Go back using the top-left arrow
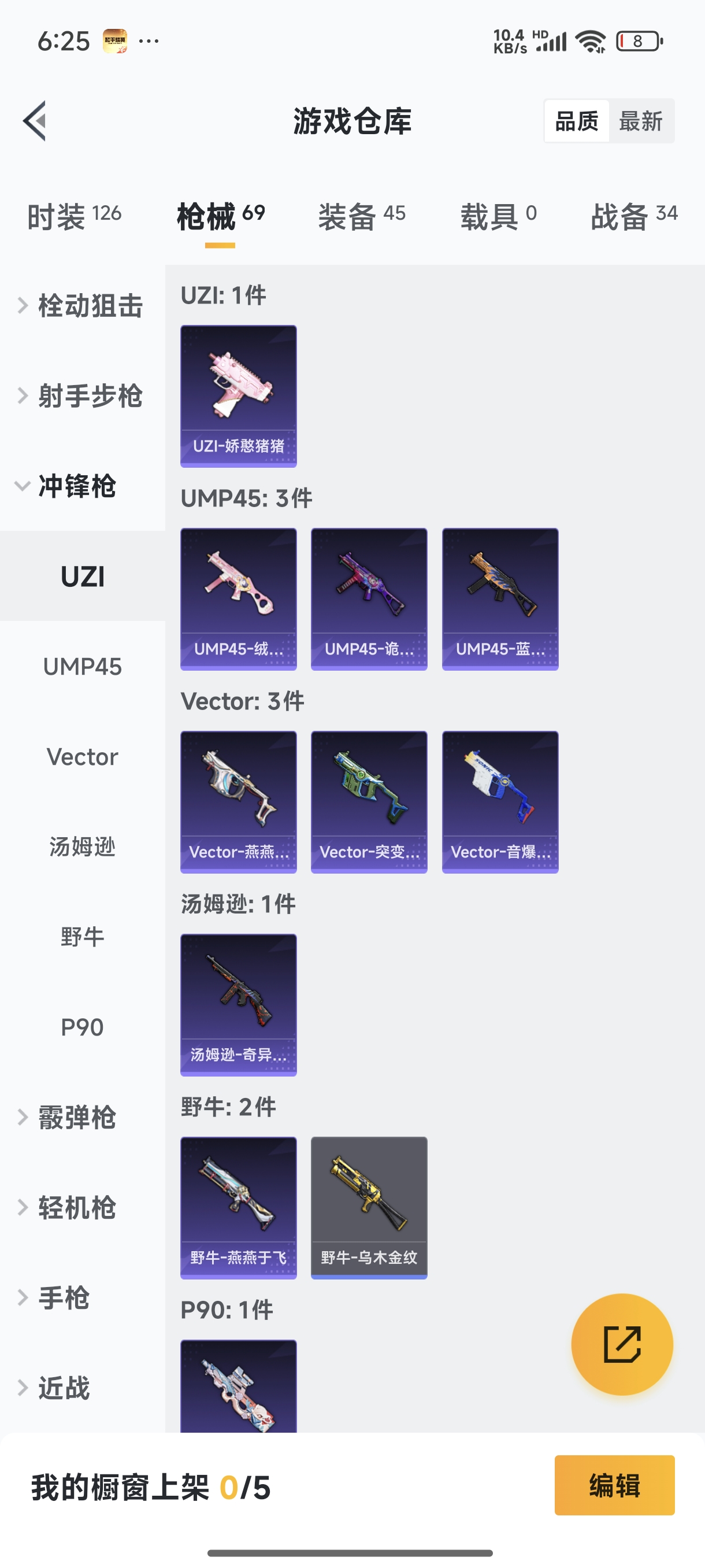This screenshot has height=1568, width=705. (35, 120)
